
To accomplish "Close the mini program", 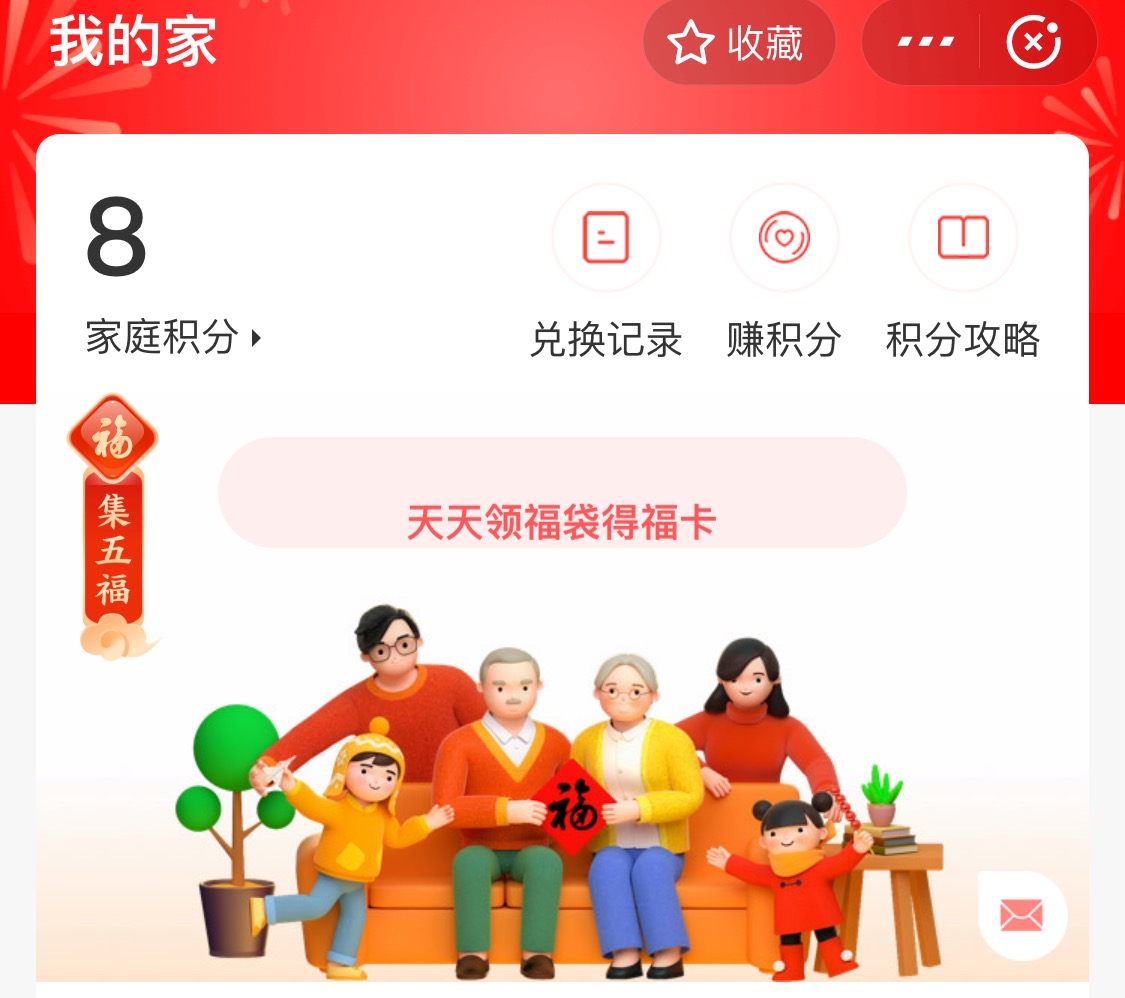I will [x=1034, y=43].
